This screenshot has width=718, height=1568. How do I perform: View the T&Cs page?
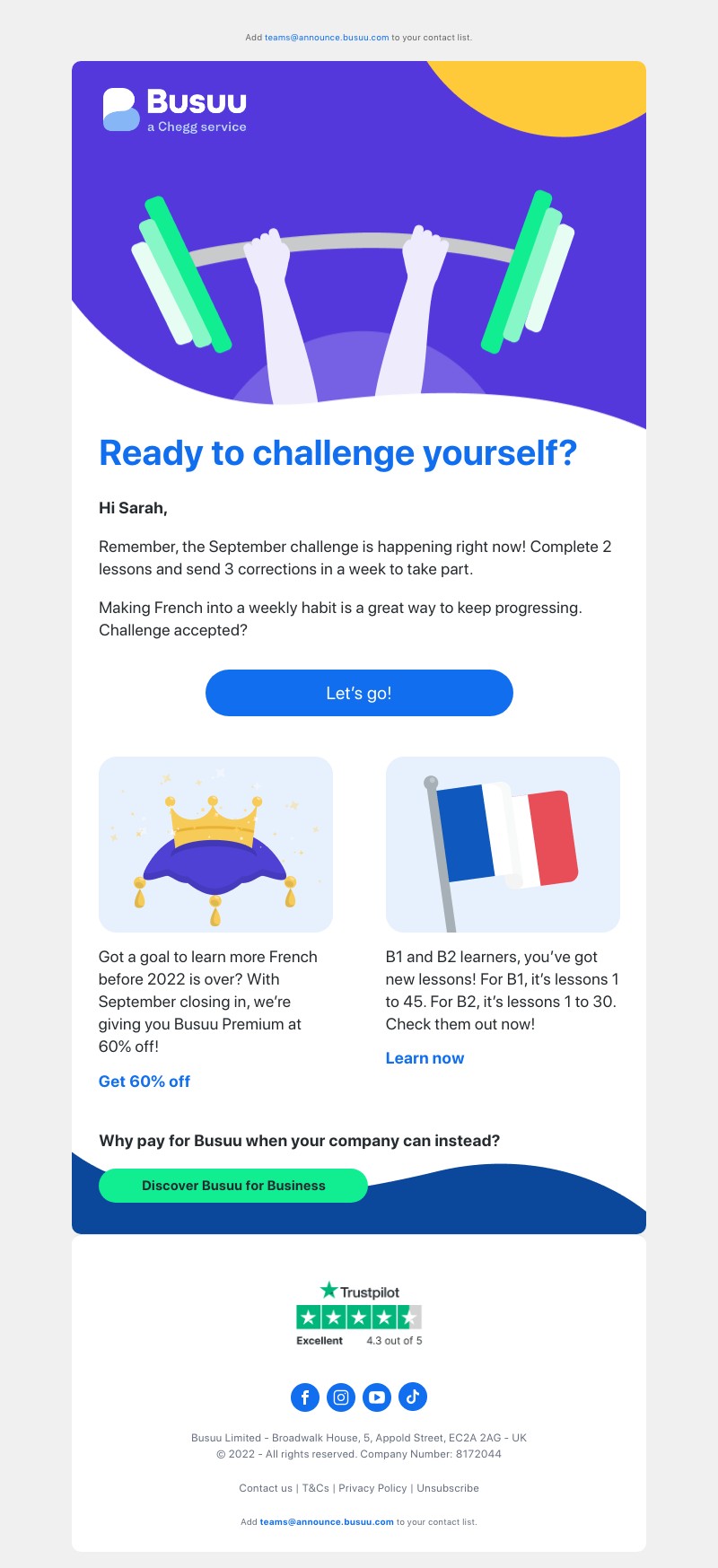(316, 1488)
